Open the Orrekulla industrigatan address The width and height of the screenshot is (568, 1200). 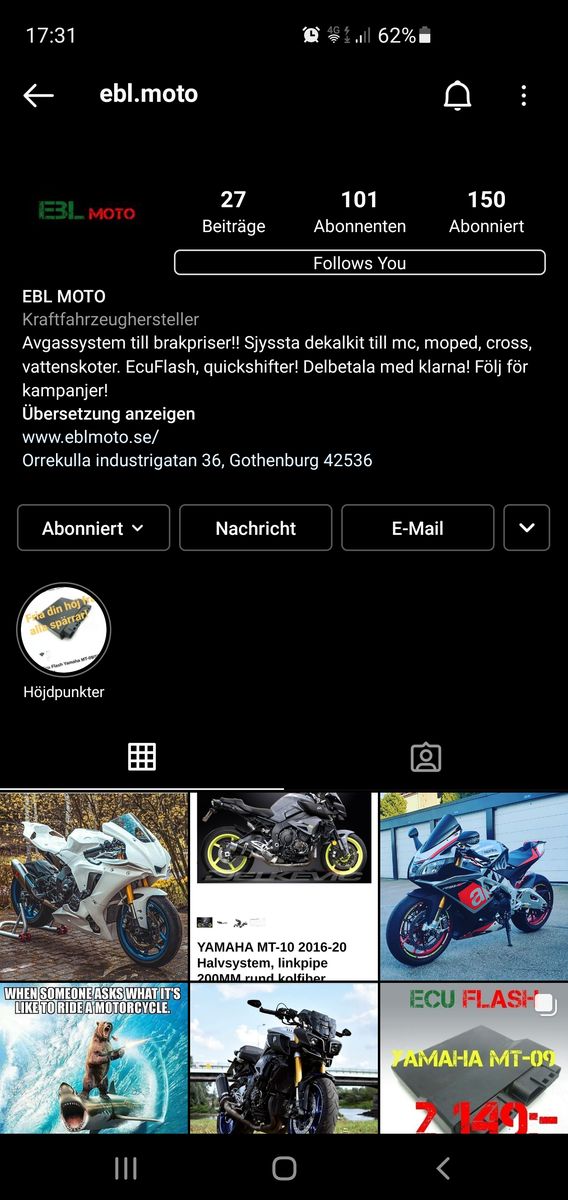coord(197,460)
